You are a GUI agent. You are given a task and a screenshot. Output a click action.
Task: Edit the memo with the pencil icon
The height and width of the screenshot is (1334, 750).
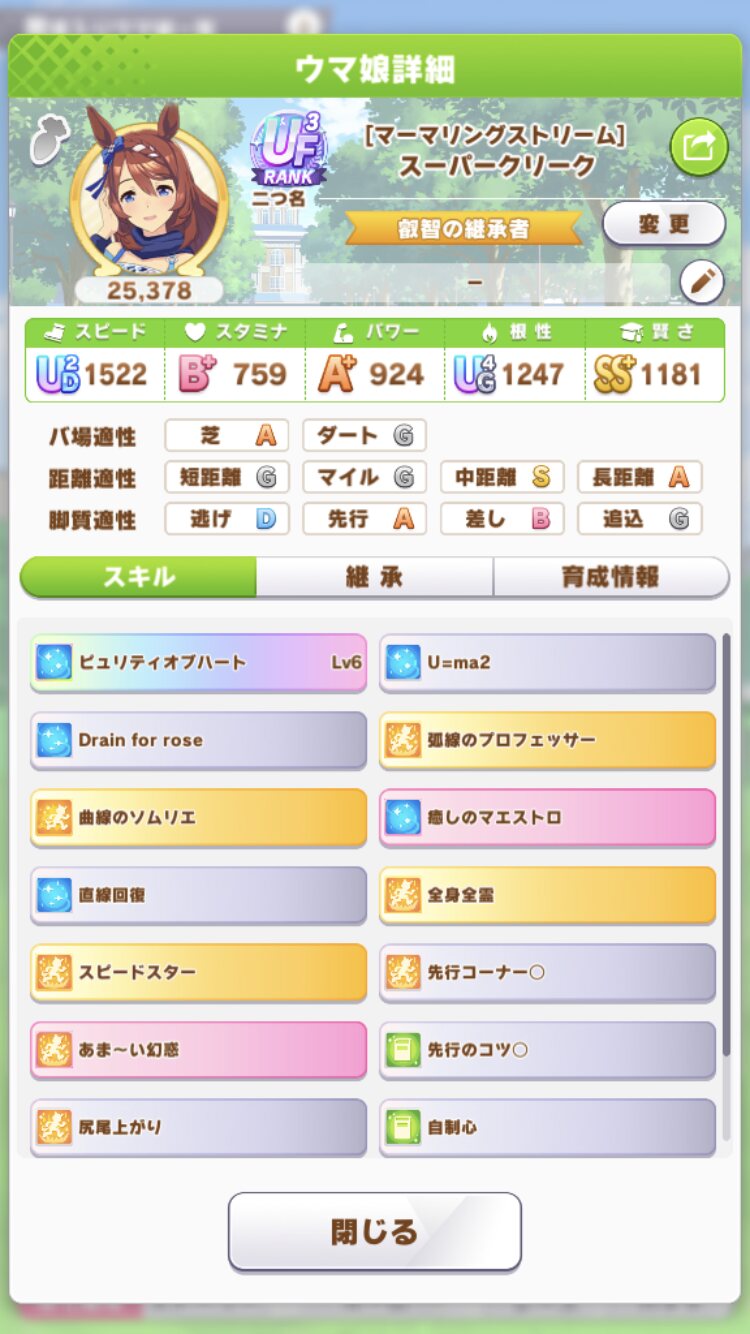click(x=701, y=283)
